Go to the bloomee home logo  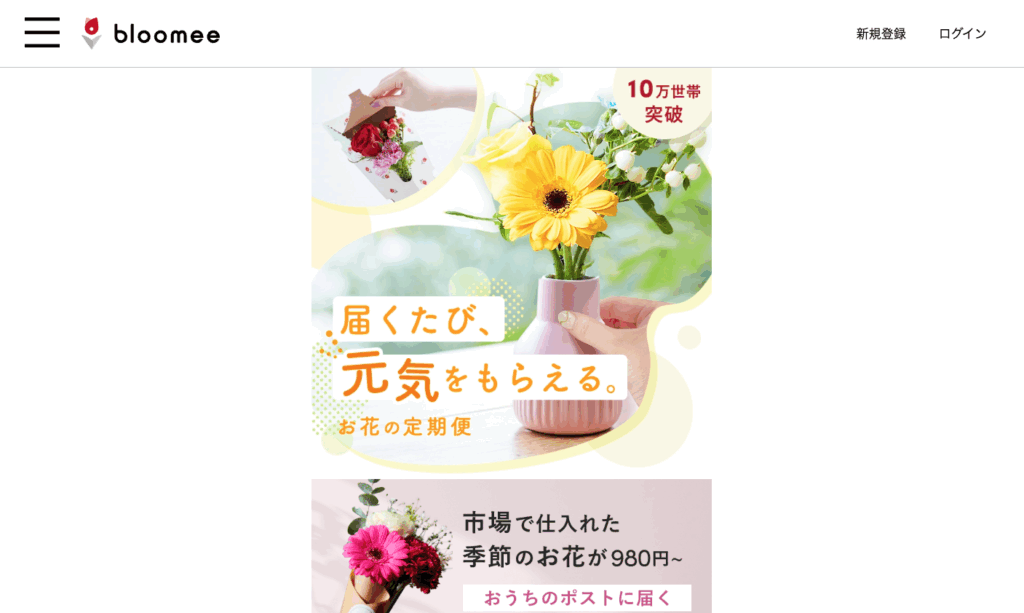151,34
